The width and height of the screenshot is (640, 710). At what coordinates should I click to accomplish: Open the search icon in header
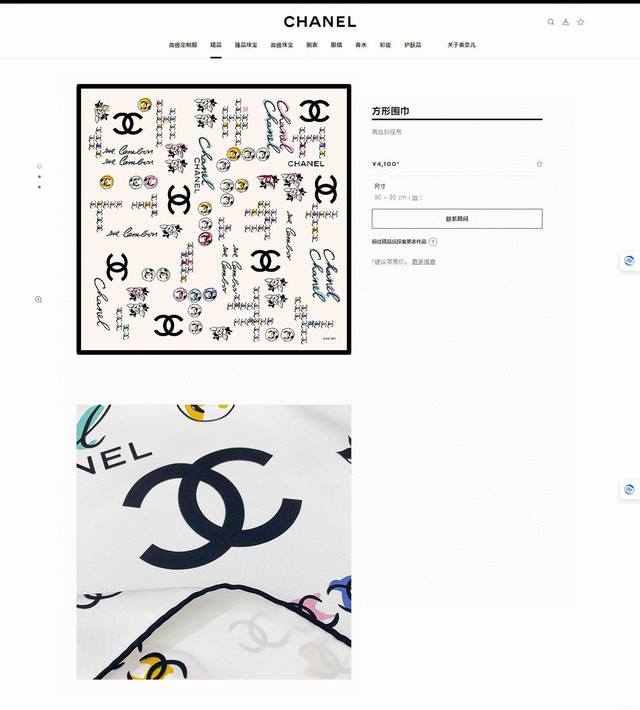point(550,22)
